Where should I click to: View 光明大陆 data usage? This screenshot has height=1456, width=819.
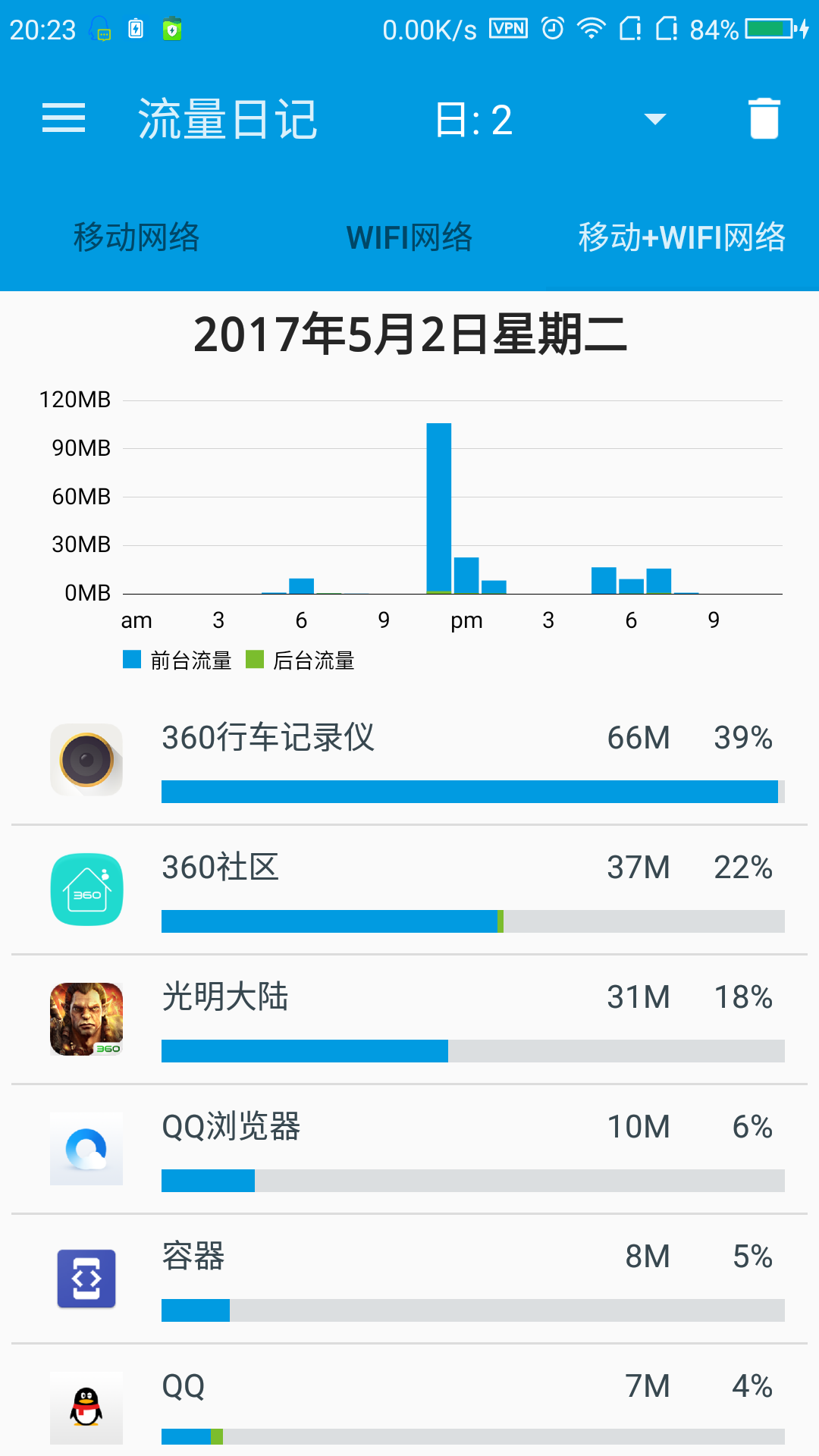coord(409,1019)
